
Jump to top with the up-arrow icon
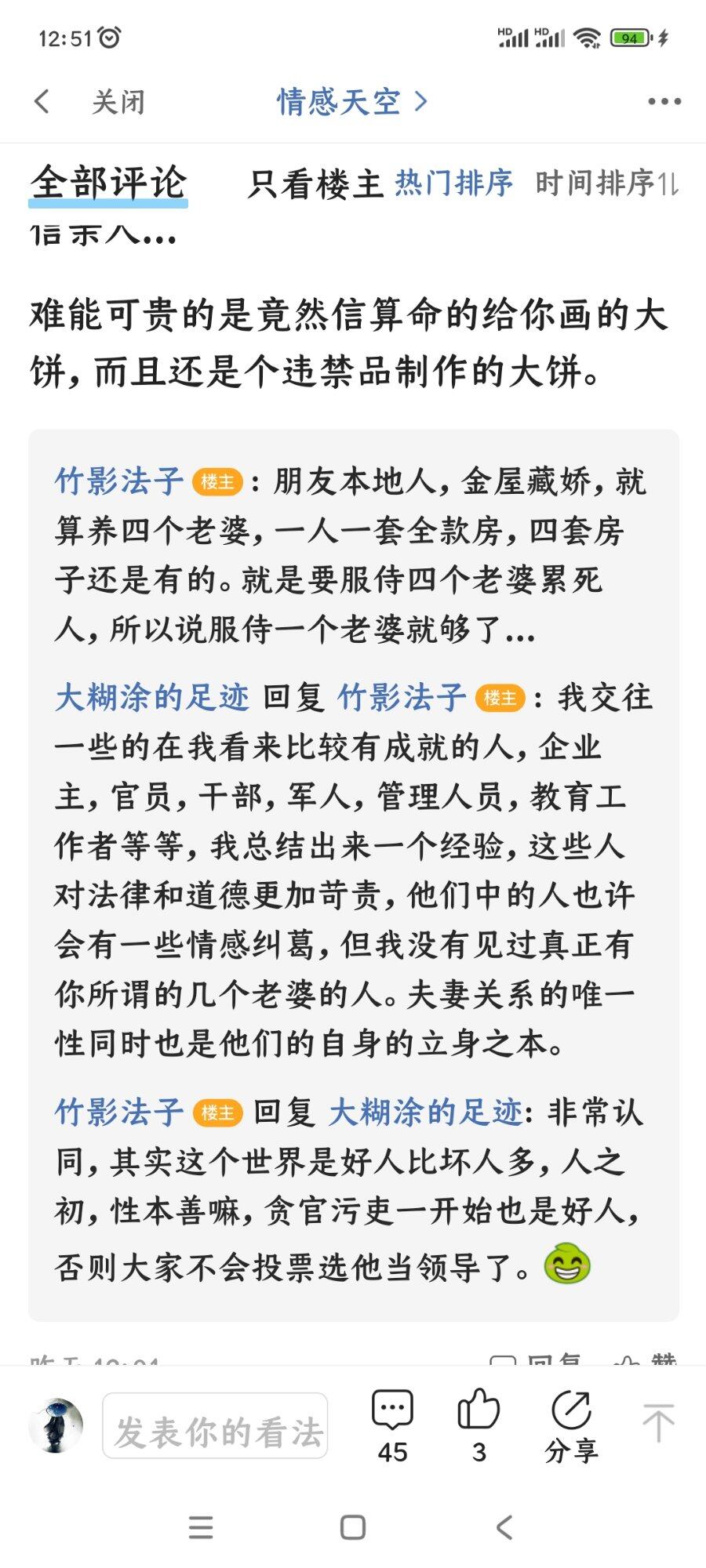[658, 1422]
